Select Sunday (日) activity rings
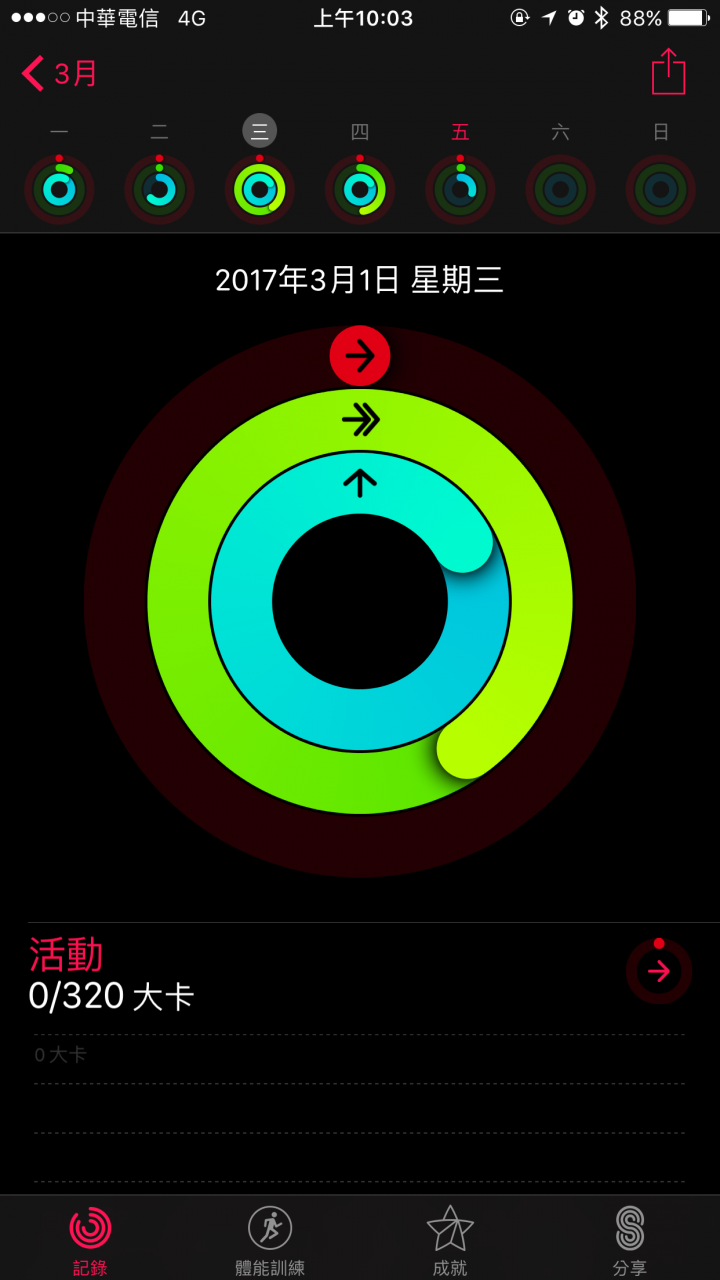Screen dimensions: 720x1280 (660, 188)
